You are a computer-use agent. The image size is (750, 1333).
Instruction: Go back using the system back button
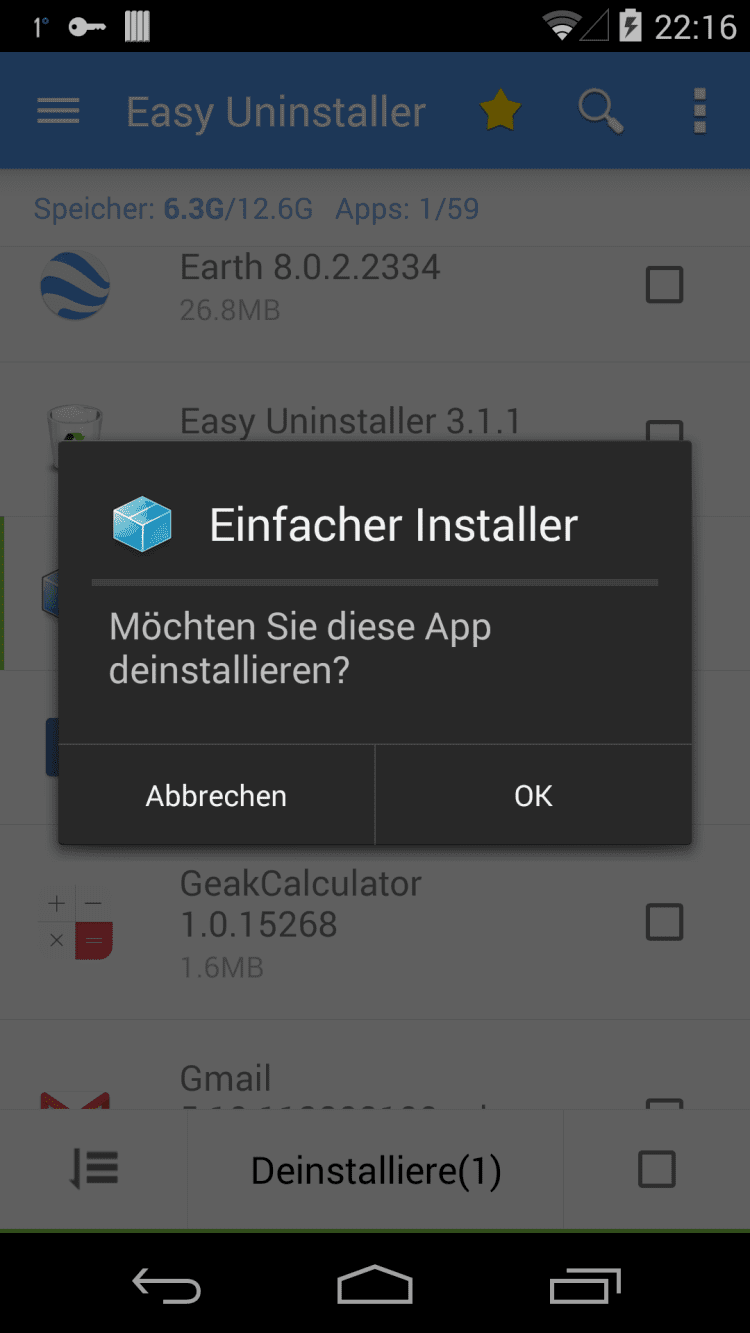166,1285
